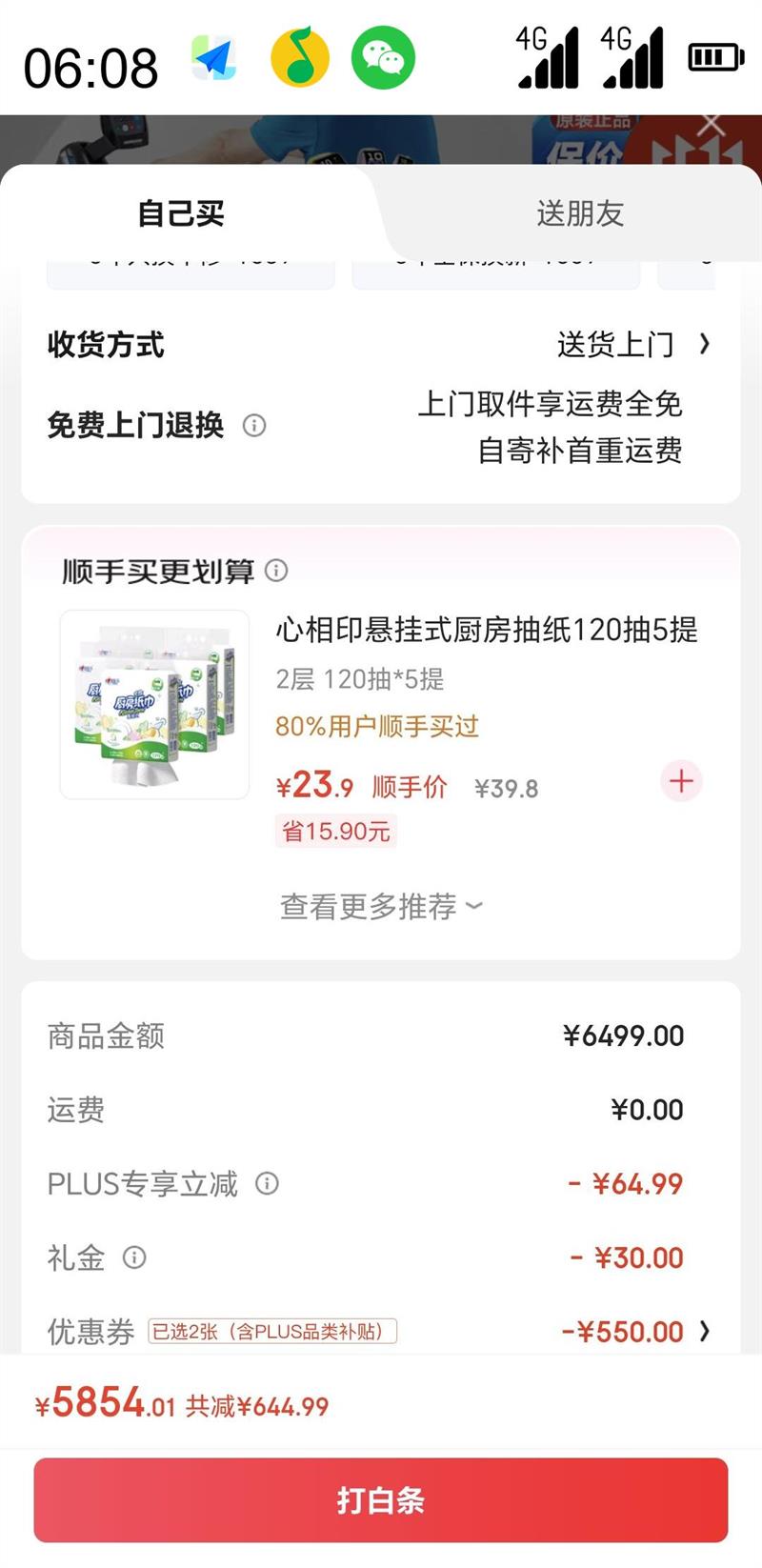Pay with 打白条
The image size is (762, 1568).
(x=381, y=1500)
